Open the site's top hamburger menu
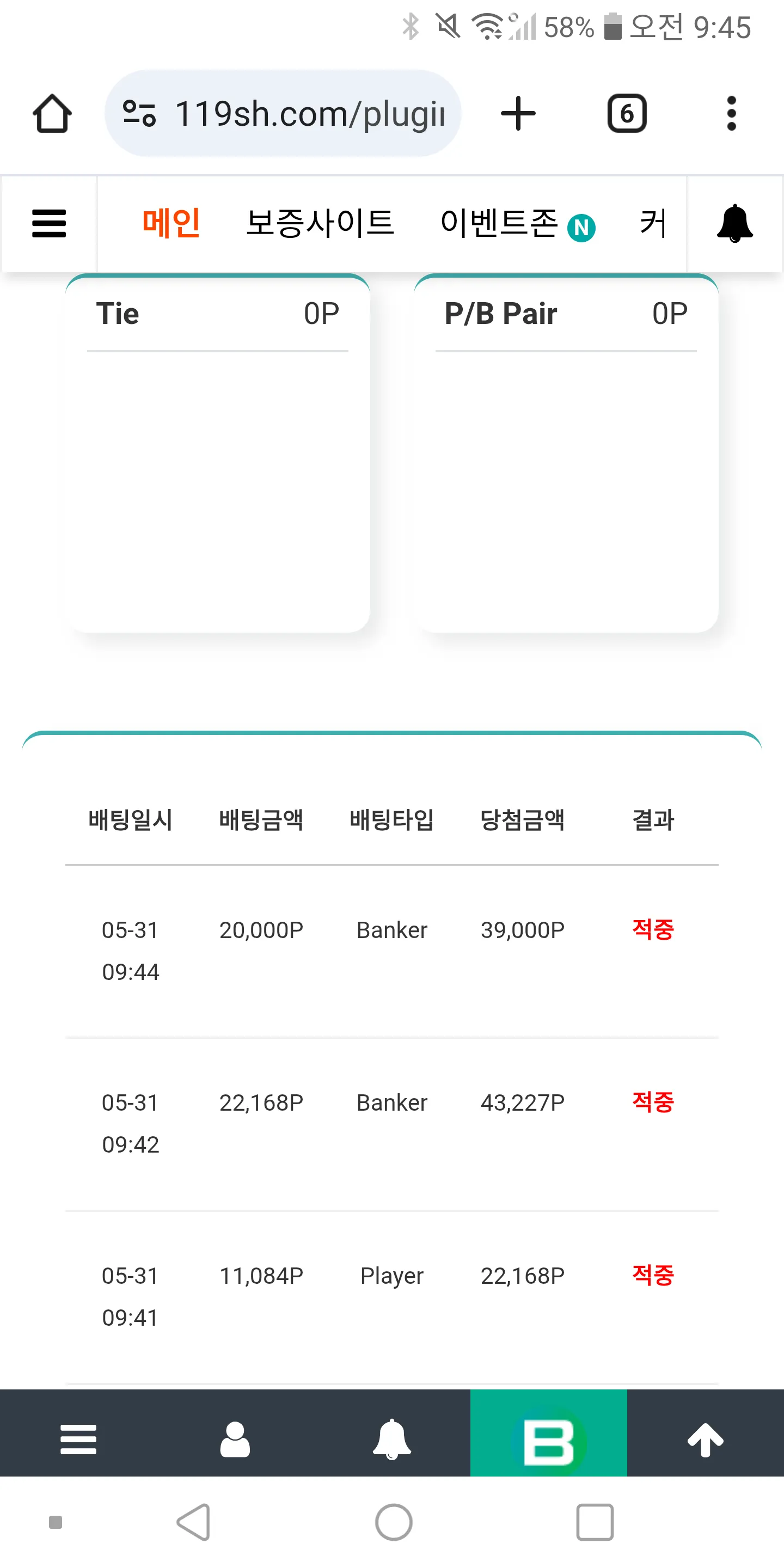784x1568 pixels. [x=48, y=223]
